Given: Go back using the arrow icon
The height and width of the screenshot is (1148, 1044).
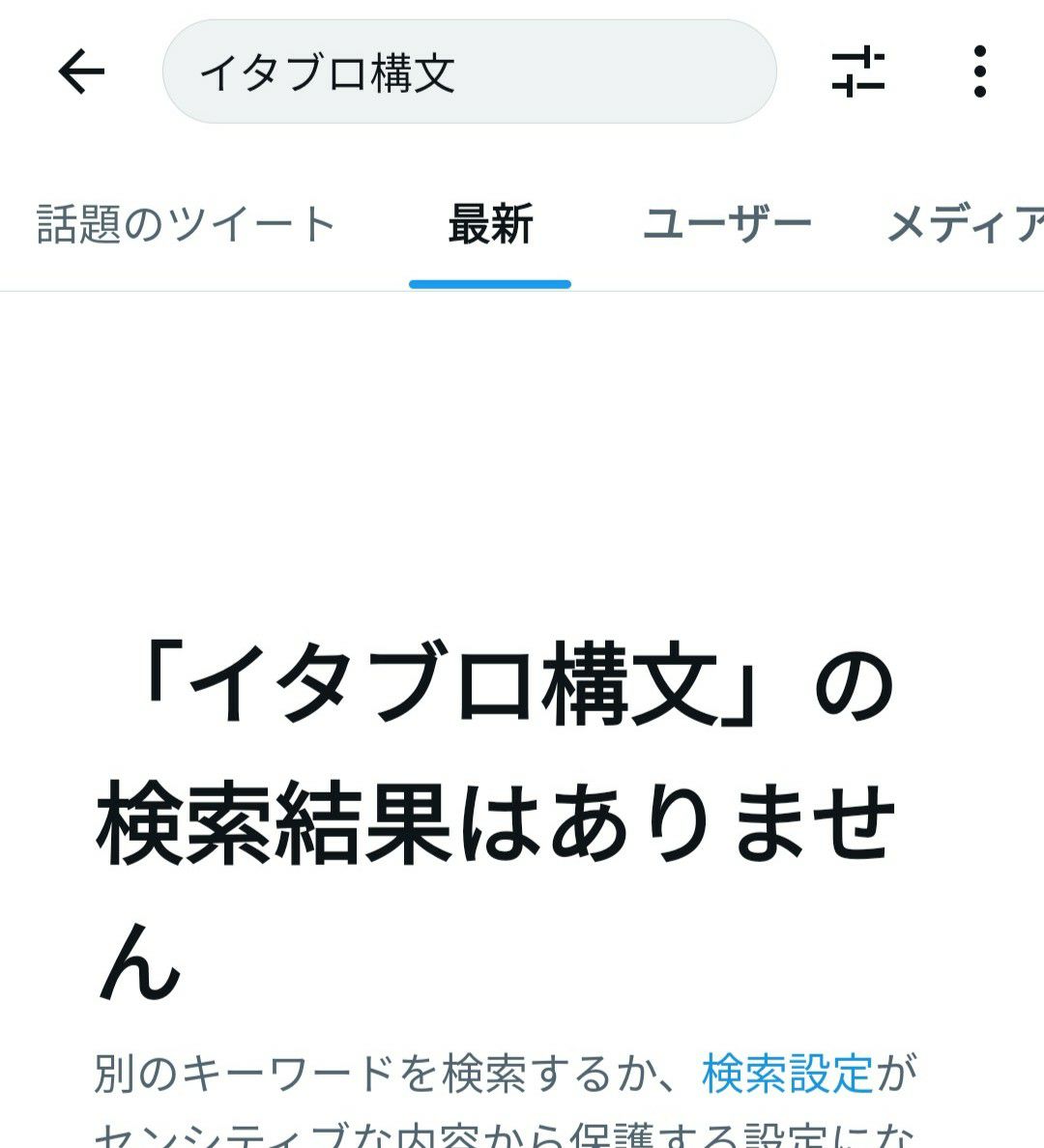Looking at the screenshot, I should (81, 72).
